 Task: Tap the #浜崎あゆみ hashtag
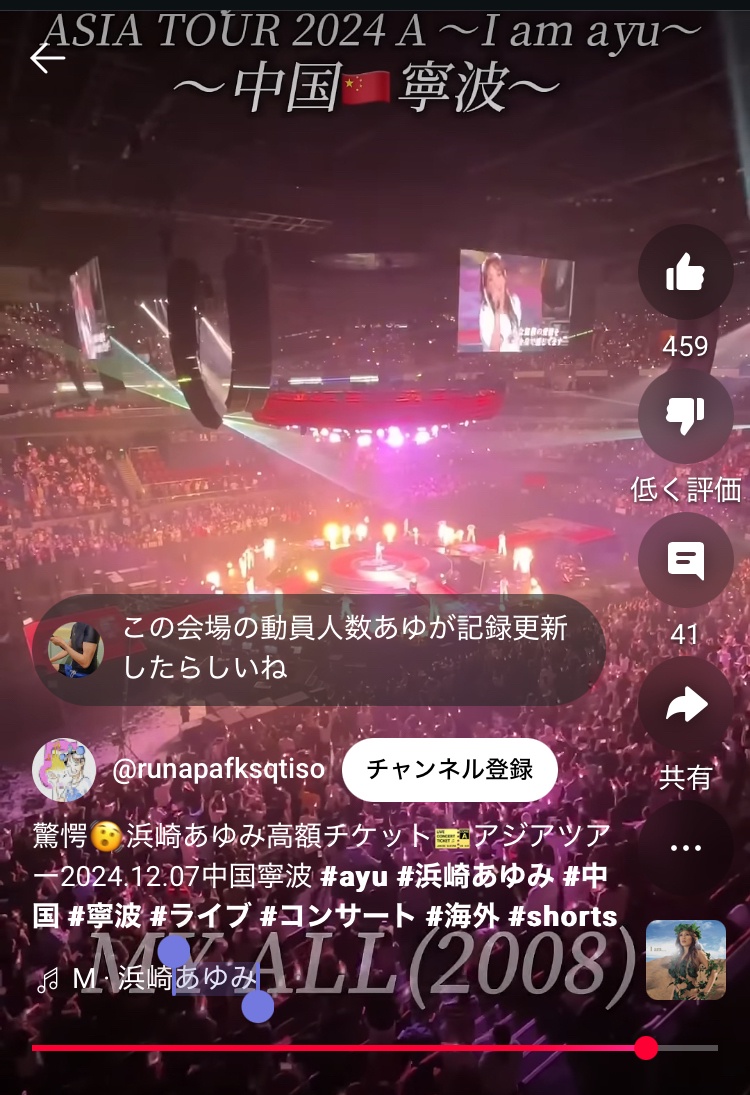475,877
